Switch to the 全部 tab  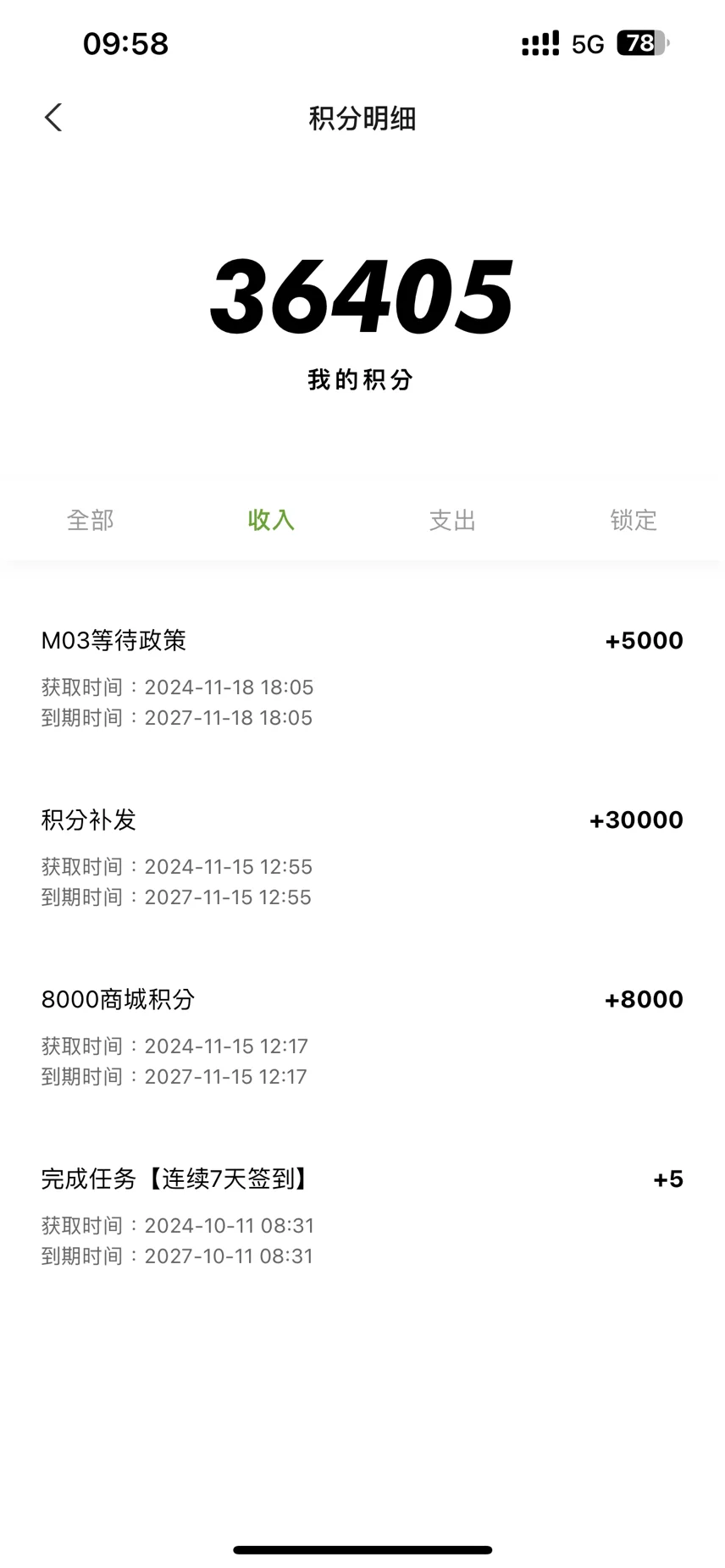click(x=91, y=520)
